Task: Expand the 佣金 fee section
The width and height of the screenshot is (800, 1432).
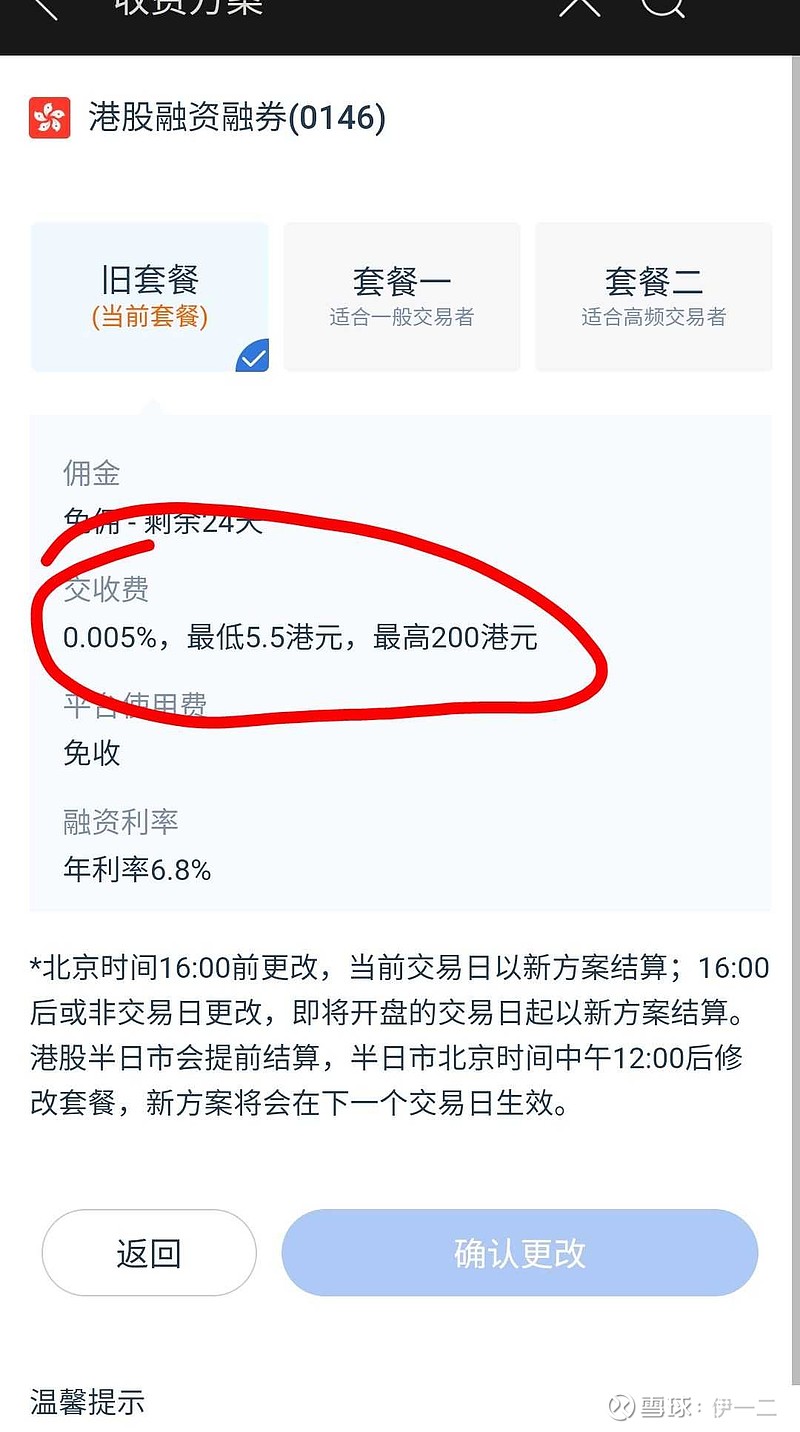Action: coord(90,474)
